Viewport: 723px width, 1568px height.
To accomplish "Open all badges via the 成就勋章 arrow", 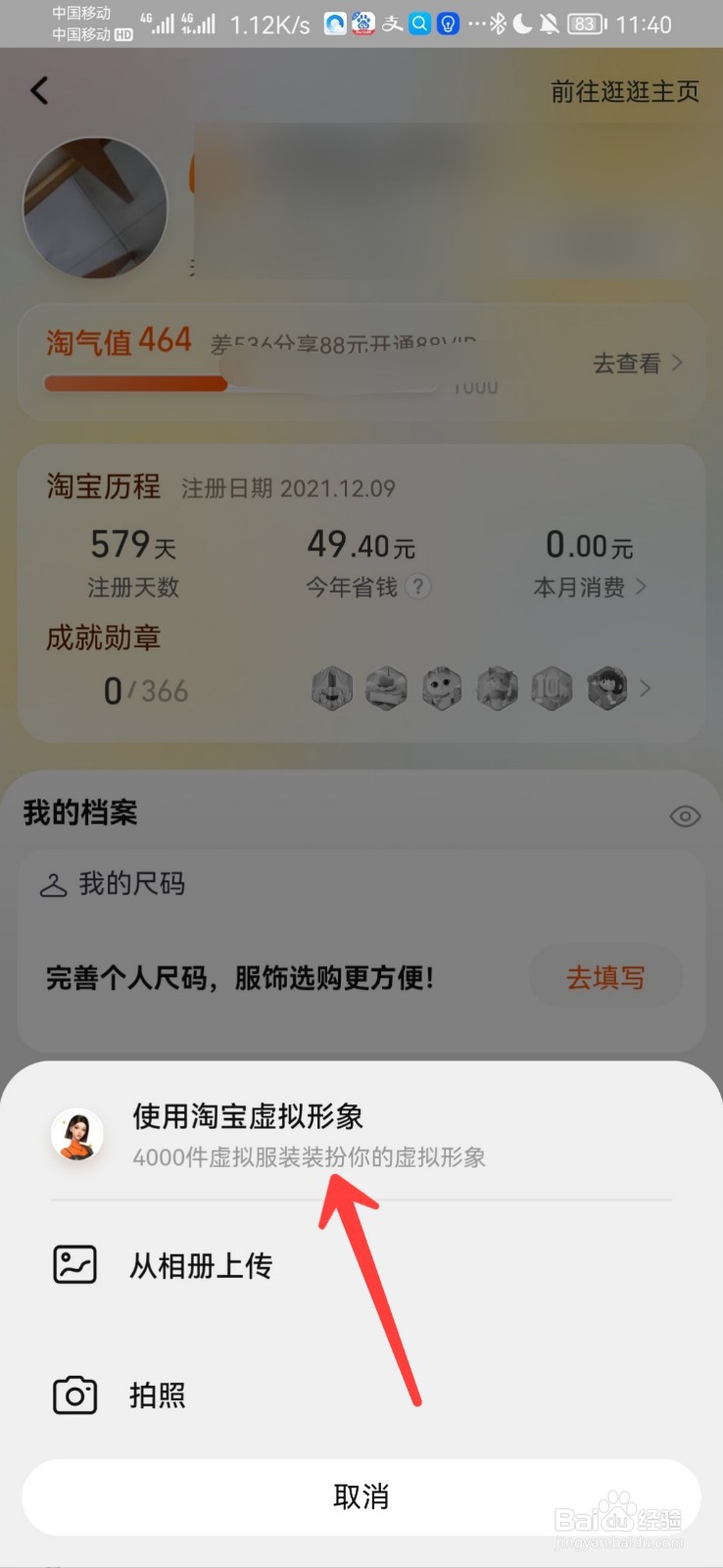I will click(646, 688).
